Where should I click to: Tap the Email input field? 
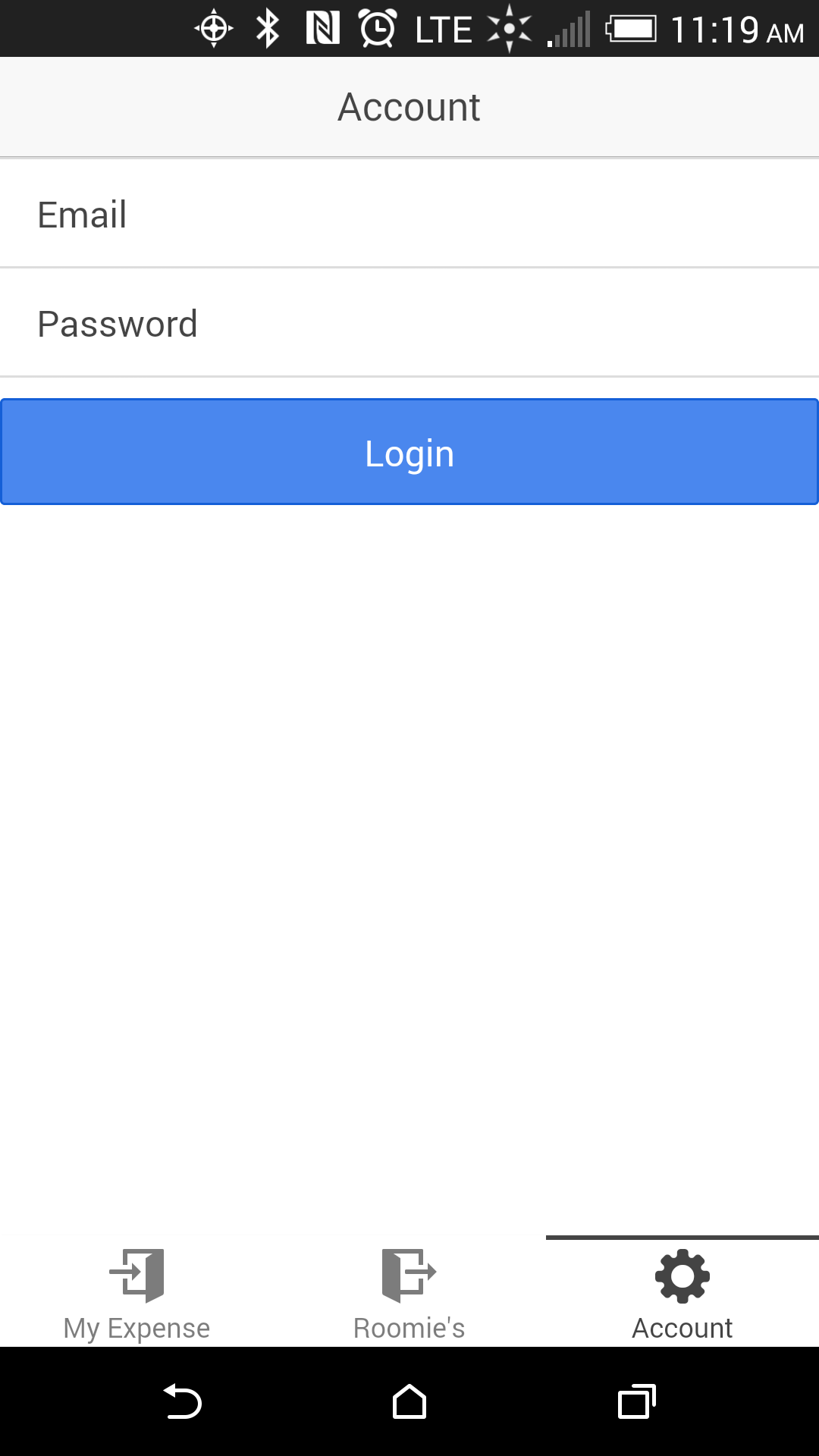[409, 213]
